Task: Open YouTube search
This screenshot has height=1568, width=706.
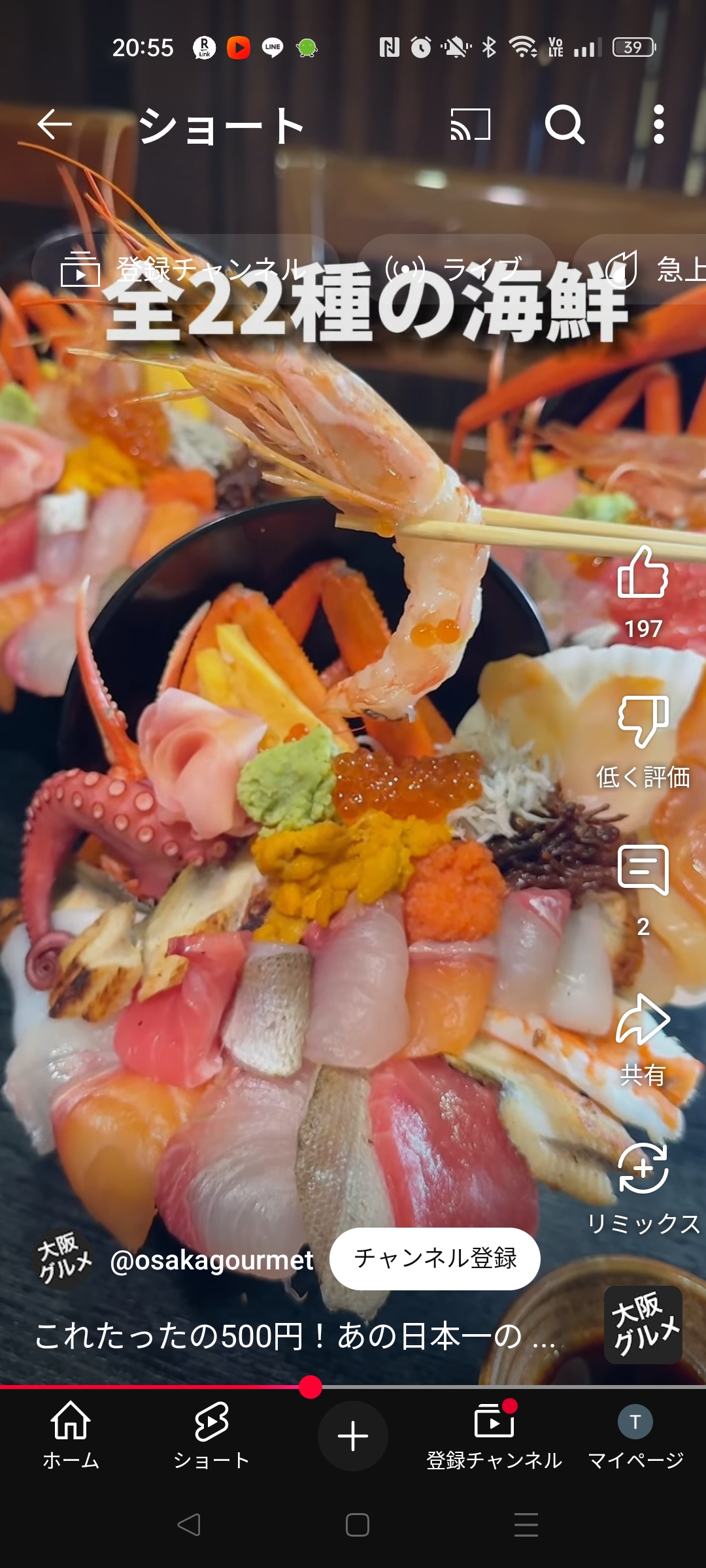Action: click(x=564, y=124)
